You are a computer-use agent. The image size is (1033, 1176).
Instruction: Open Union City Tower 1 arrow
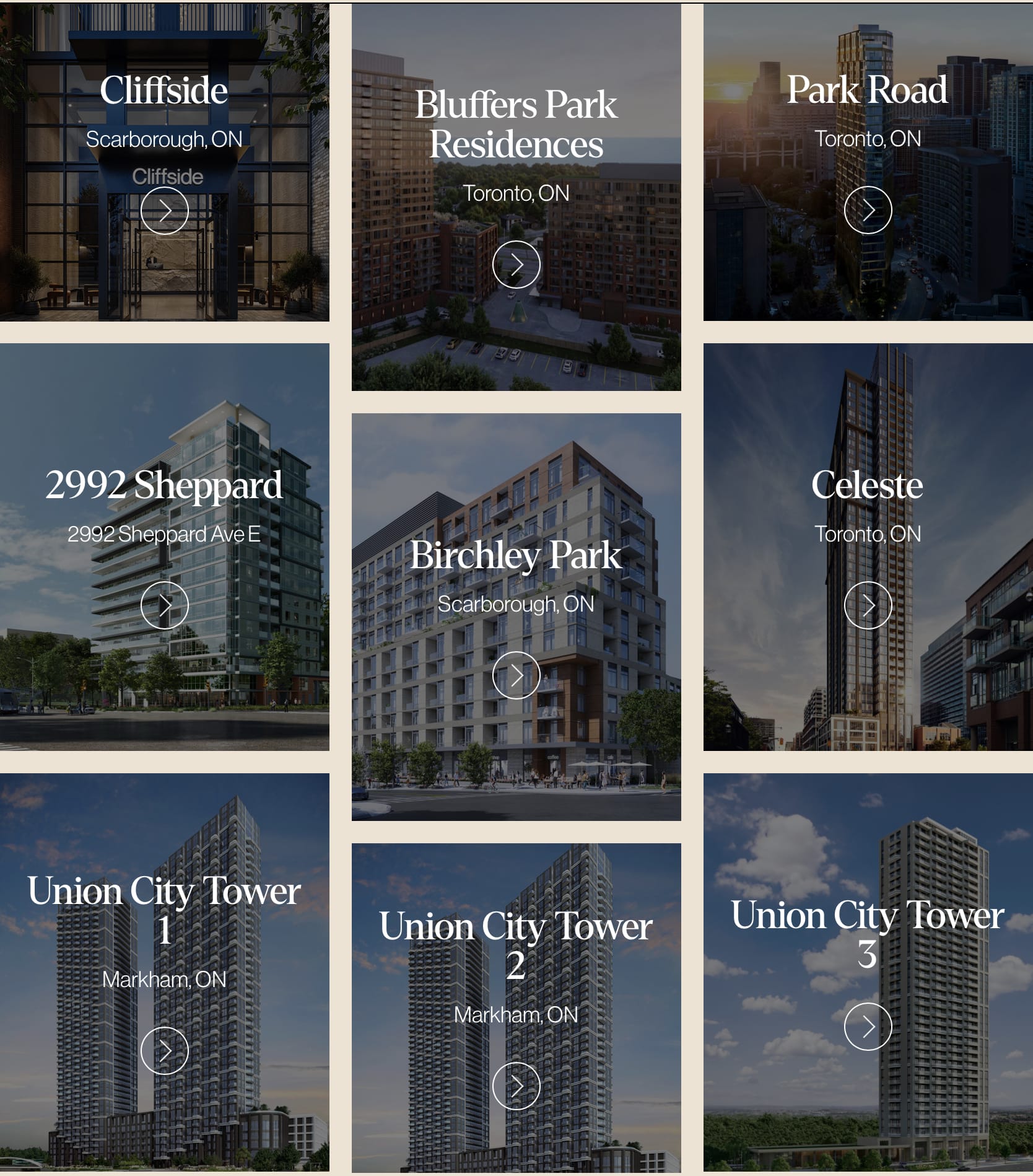[164, 1050]
